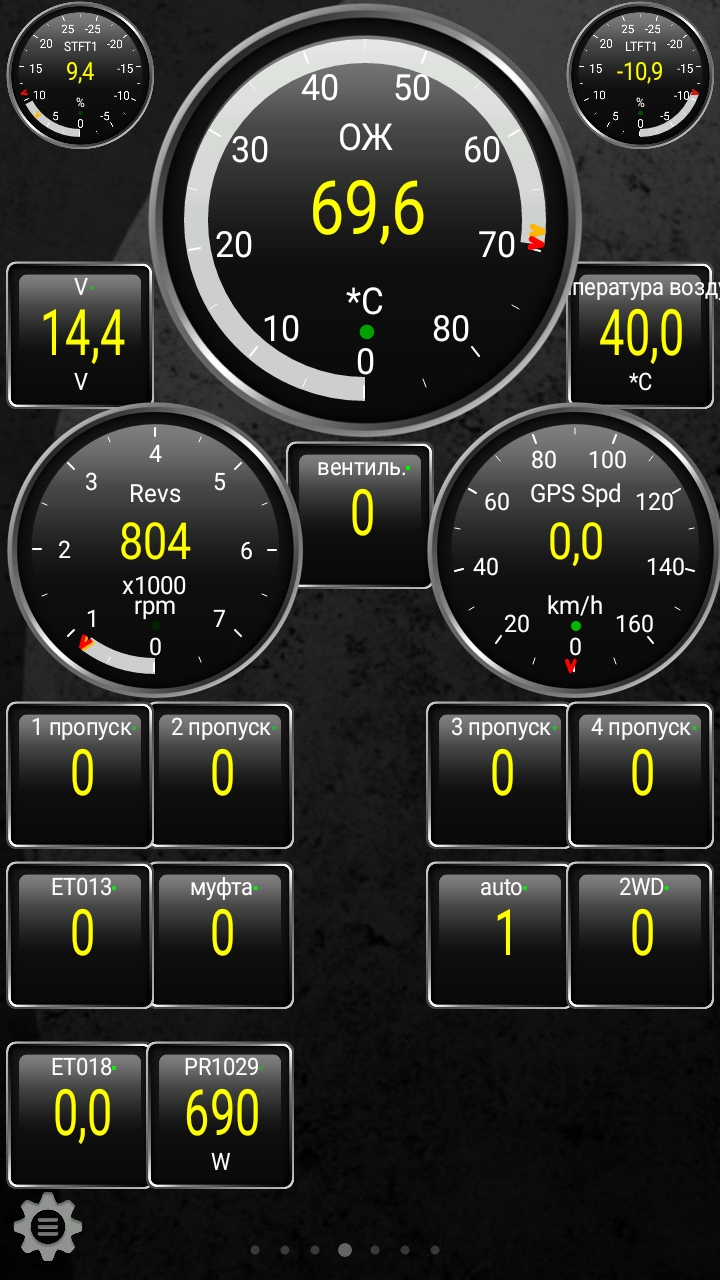Open the gear settings menu

click(48, 1226)
